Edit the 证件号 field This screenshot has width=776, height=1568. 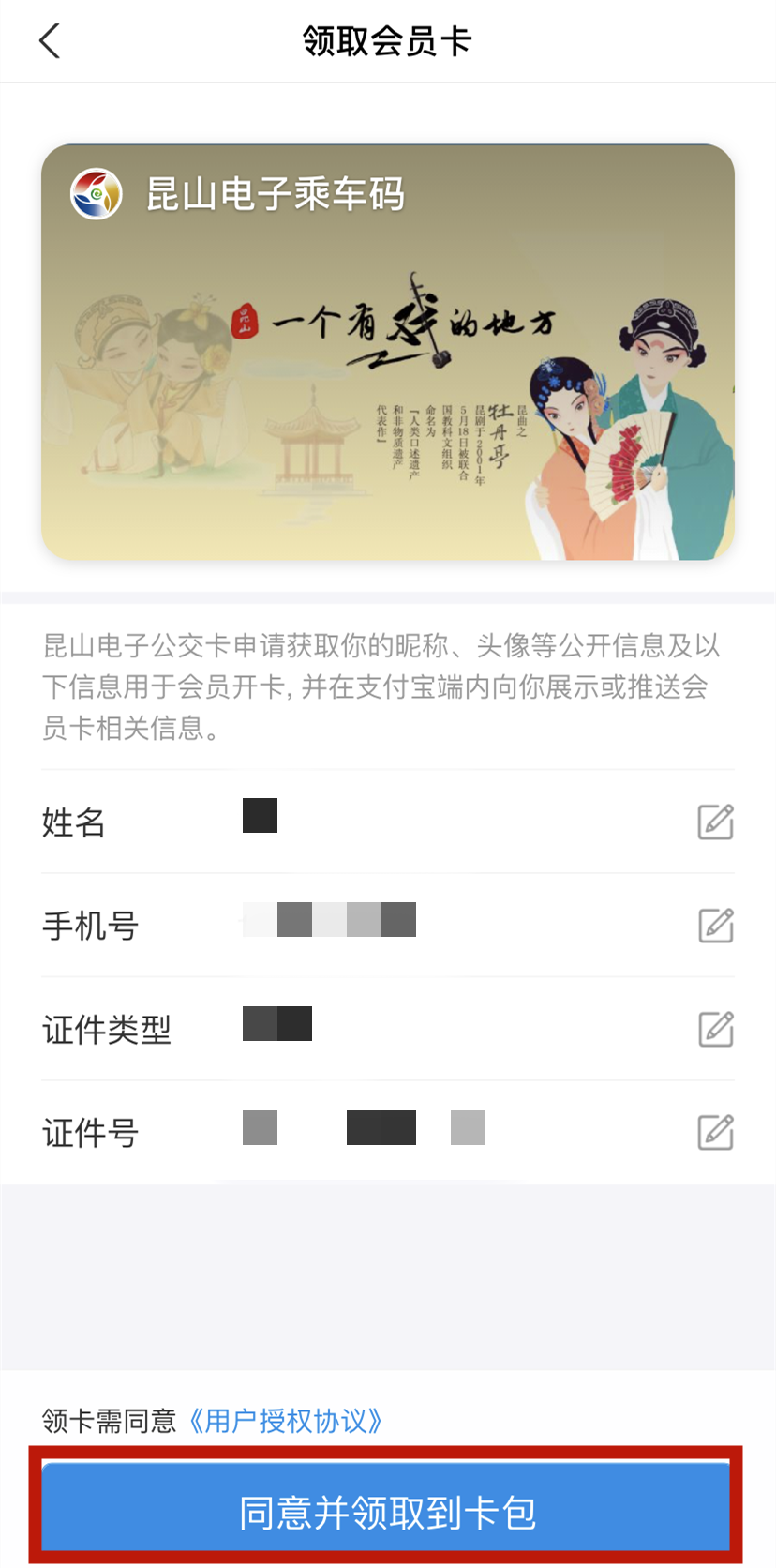715,1132
